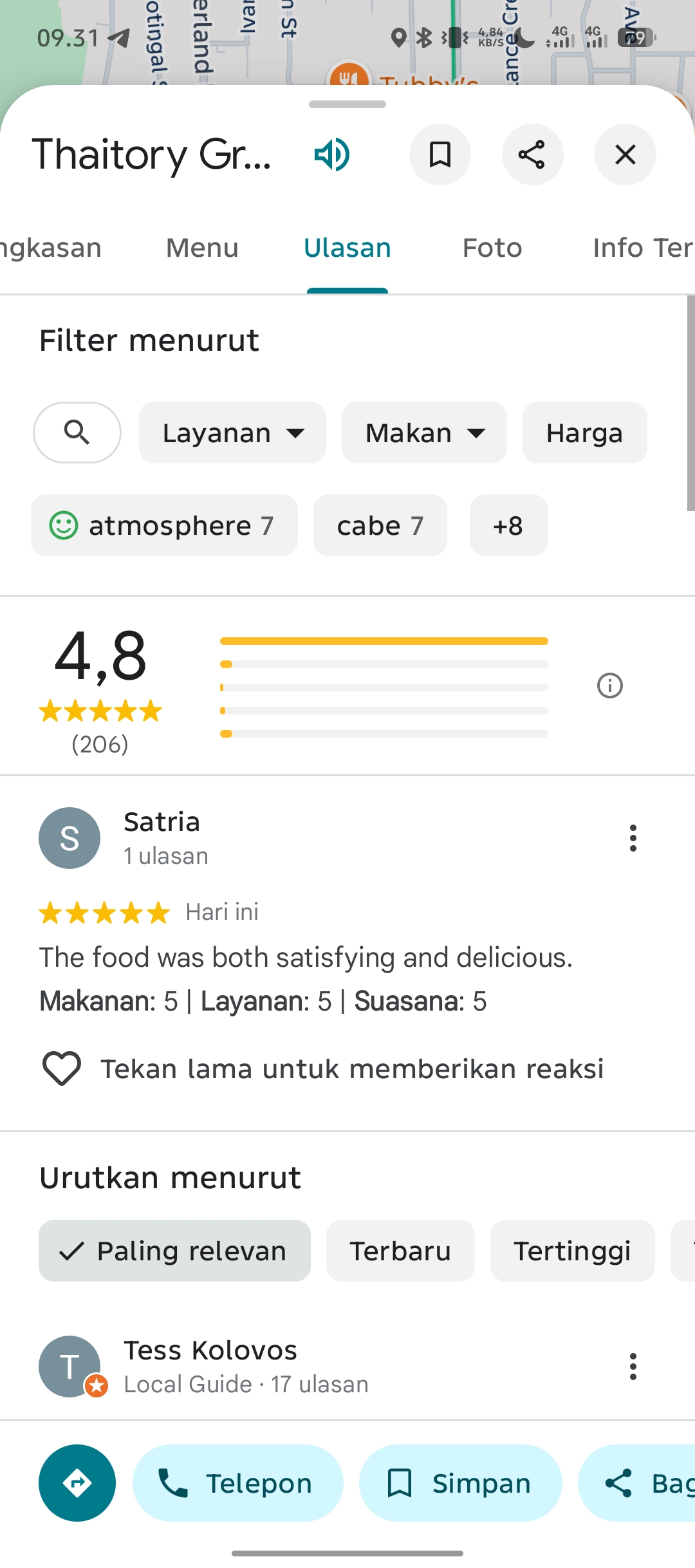Sort reviews by Terbaru
This screenshot has height=1568, width=695.
tap(400, 1251)
